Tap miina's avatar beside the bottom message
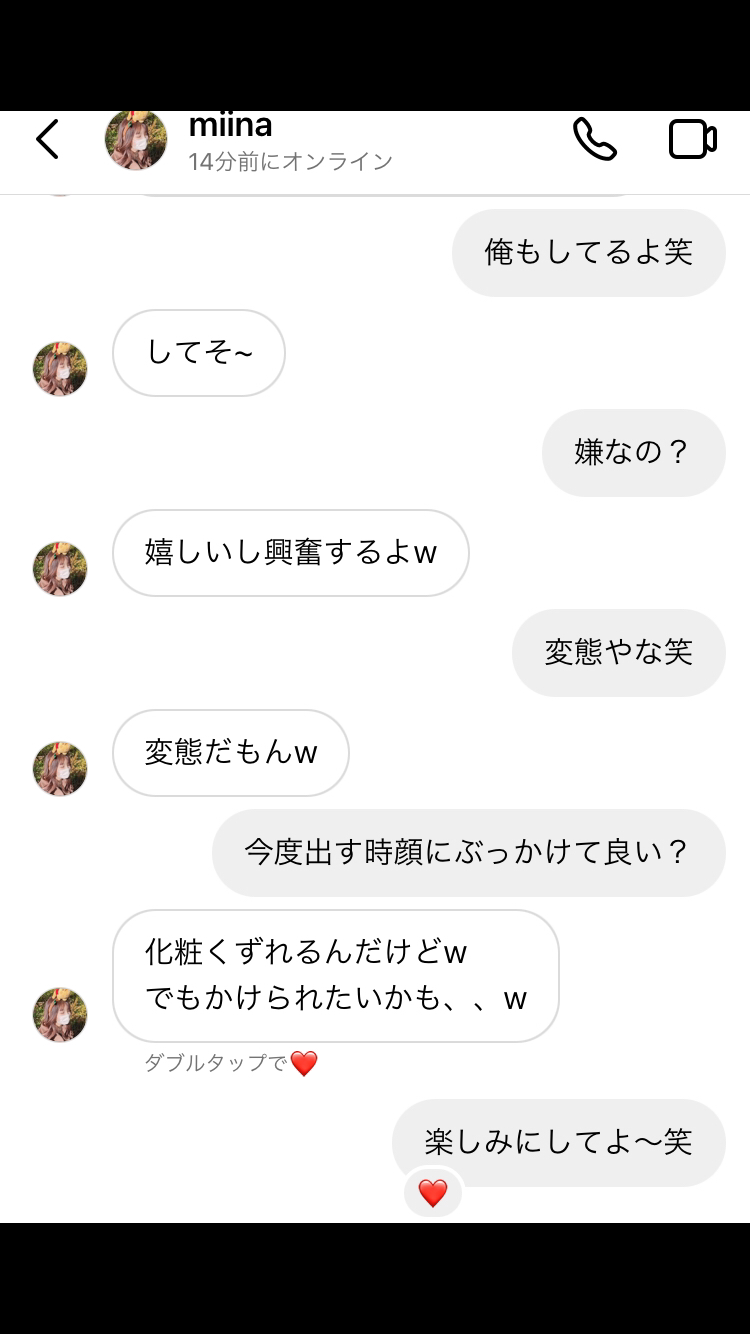This screenshot has height=1334, width=750. point(60,1015)
